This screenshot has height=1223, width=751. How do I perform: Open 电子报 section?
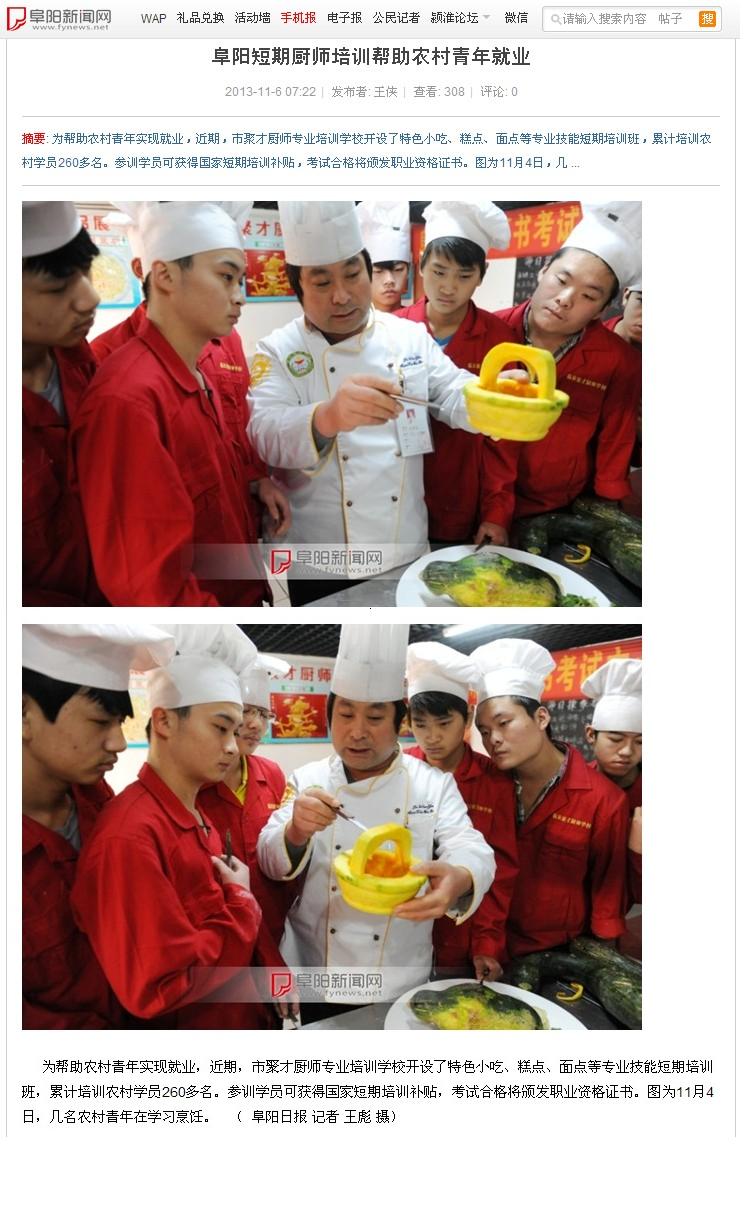point(344,18)
